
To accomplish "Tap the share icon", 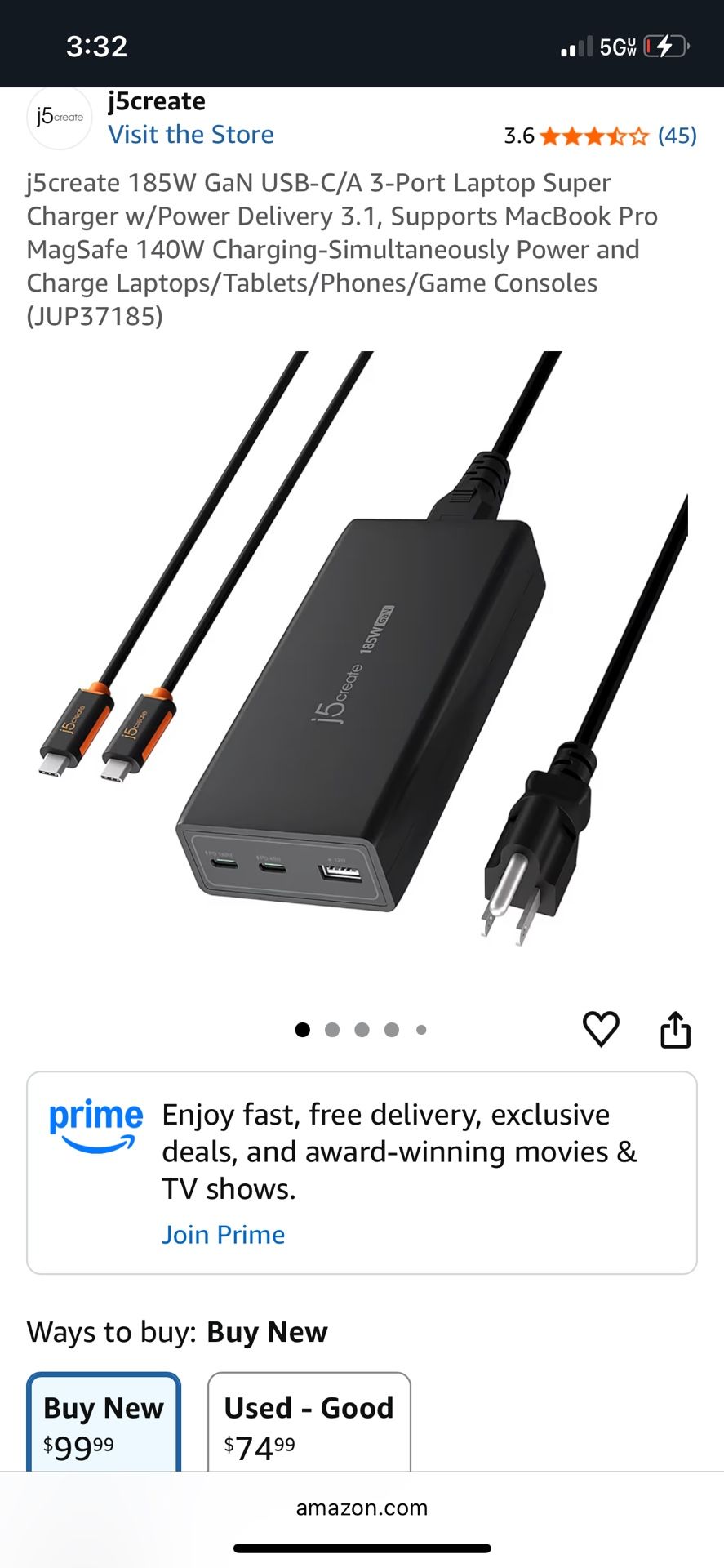I will pyautogui.click(x=676, y=1029).
